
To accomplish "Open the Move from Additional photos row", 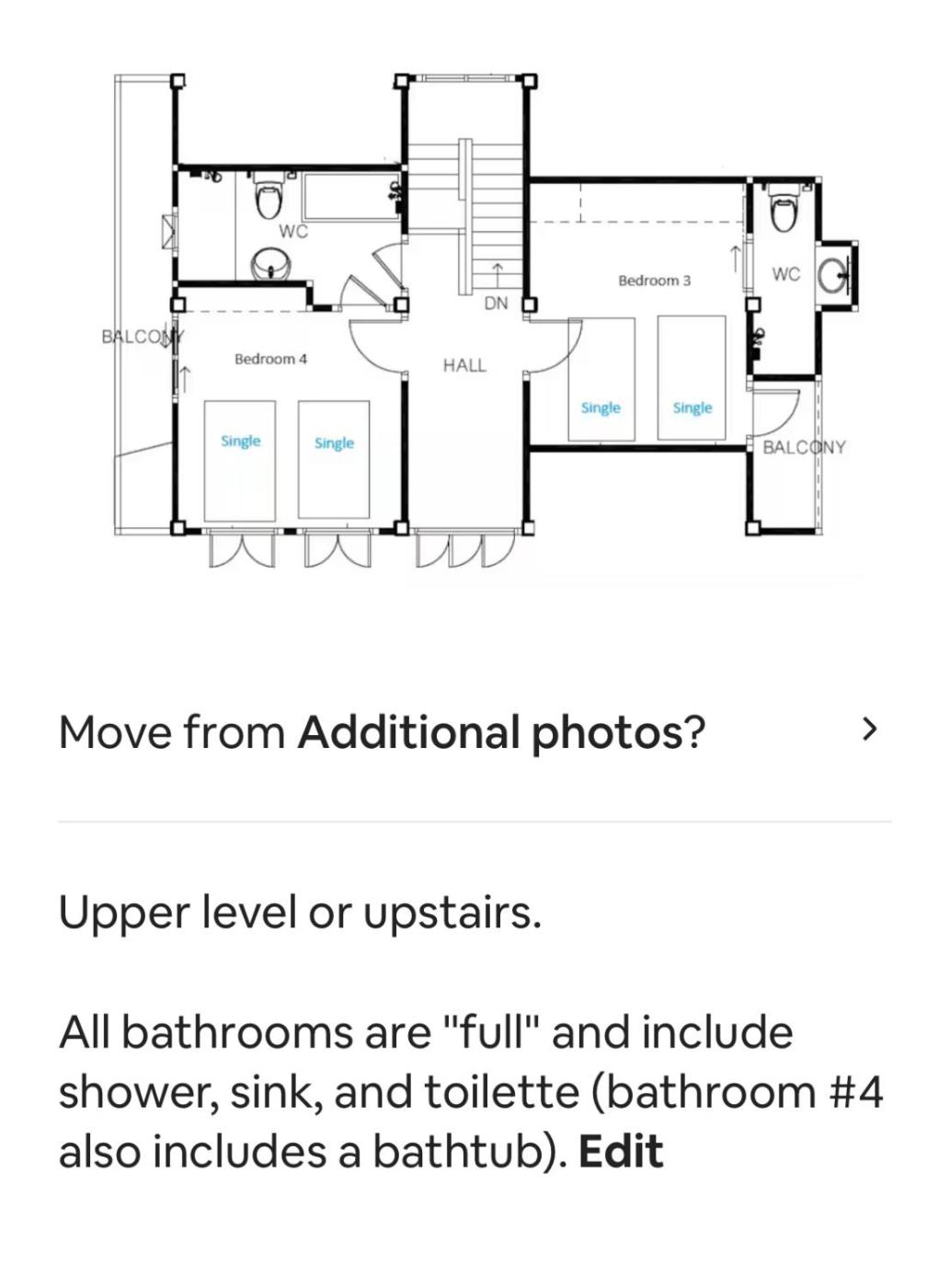I will point(474,732).
